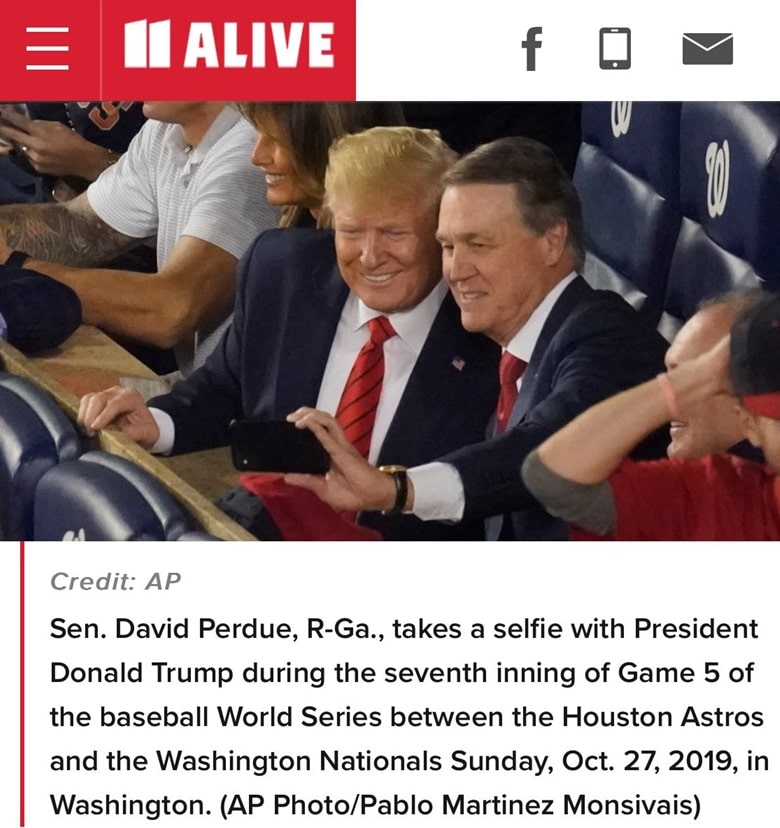Viewport: 780px width, 828px height.
Task: Share this article on Facebook
Action: [532, 48]
